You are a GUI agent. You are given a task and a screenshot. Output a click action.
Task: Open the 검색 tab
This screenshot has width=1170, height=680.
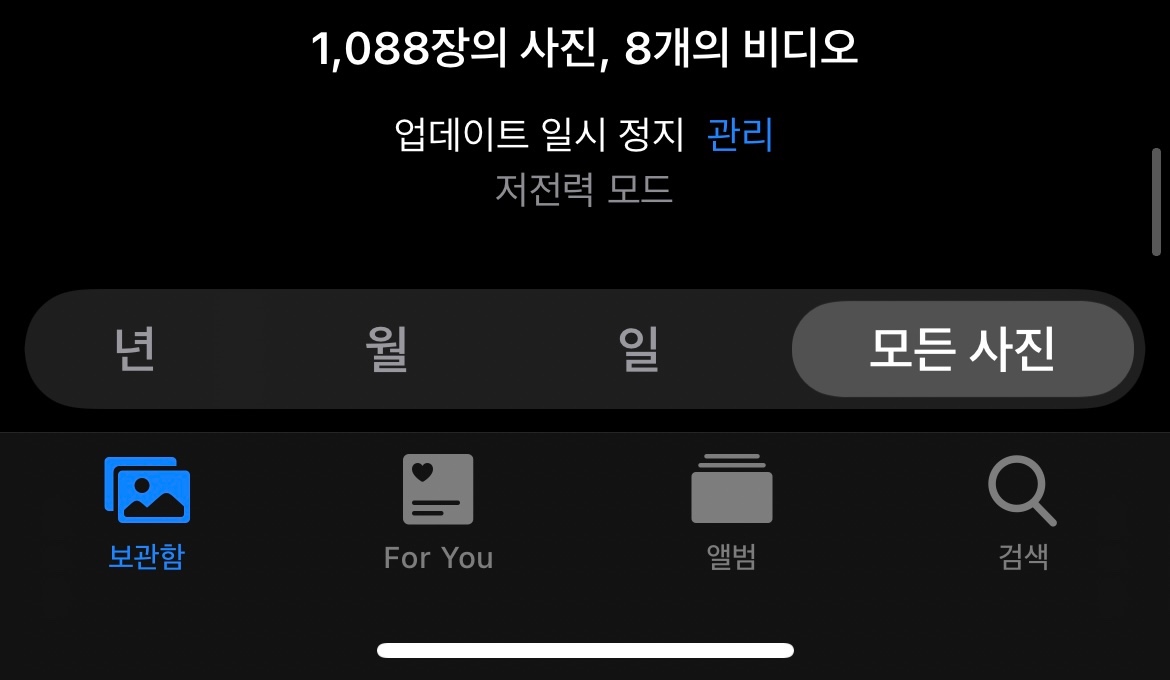coord(1022,512)
